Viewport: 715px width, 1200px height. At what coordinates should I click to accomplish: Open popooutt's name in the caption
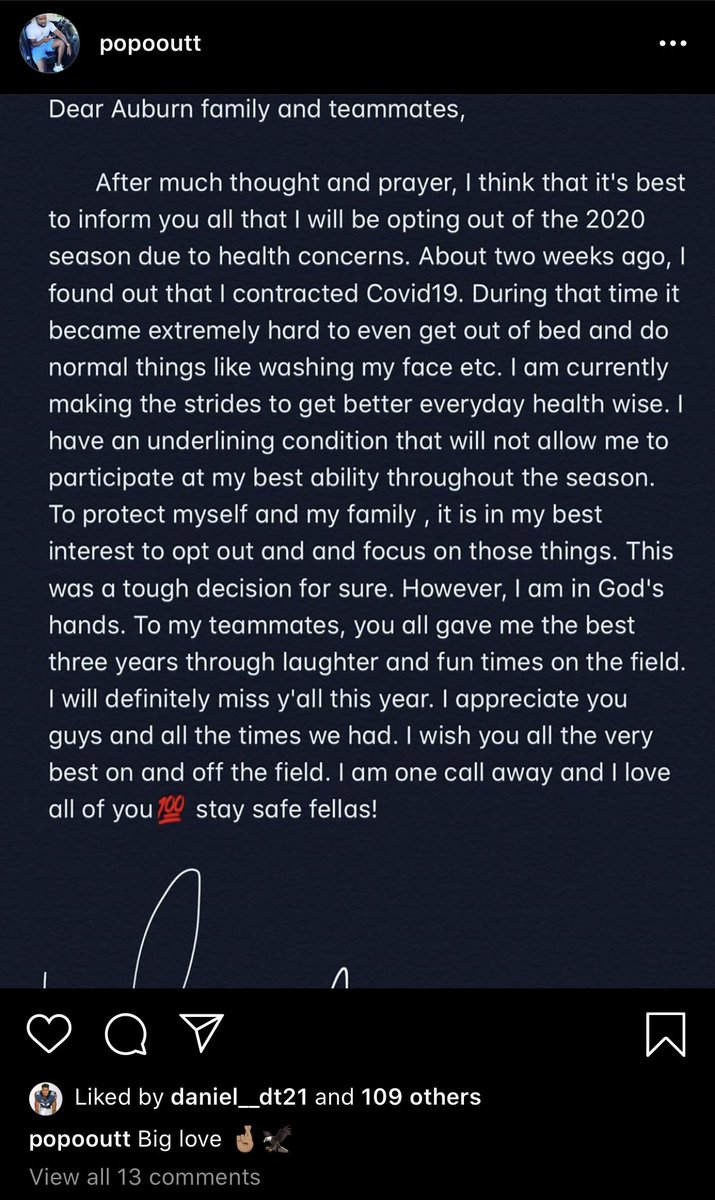coord(78,1138)
